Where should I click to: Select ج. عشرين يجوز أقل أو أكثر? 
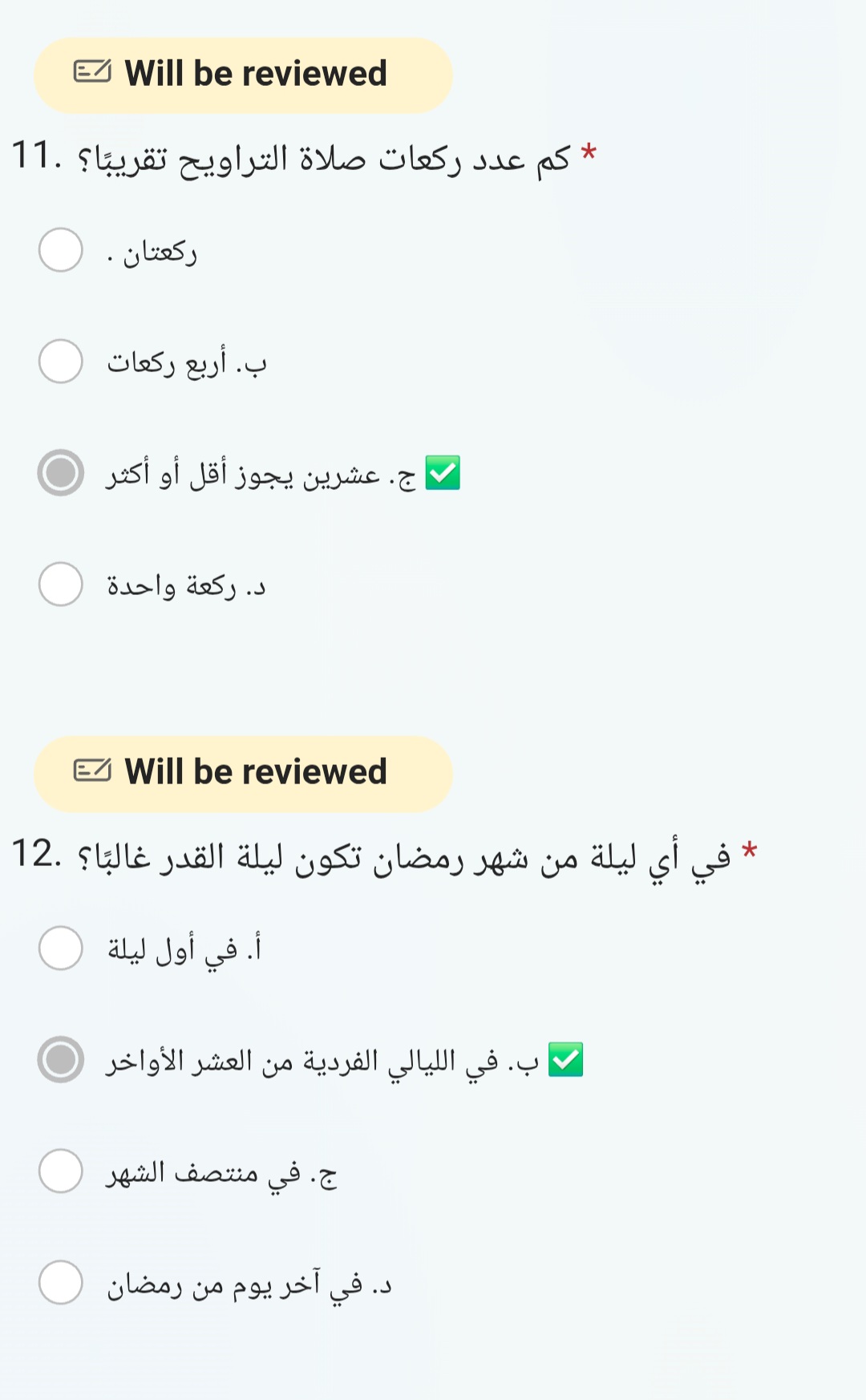pyautogui.click(x=61, y=473)
